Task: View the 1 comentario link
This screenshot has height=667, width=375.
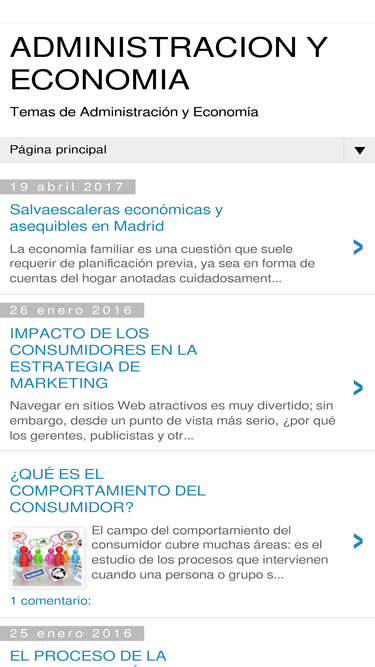Action: click(50, 601)
